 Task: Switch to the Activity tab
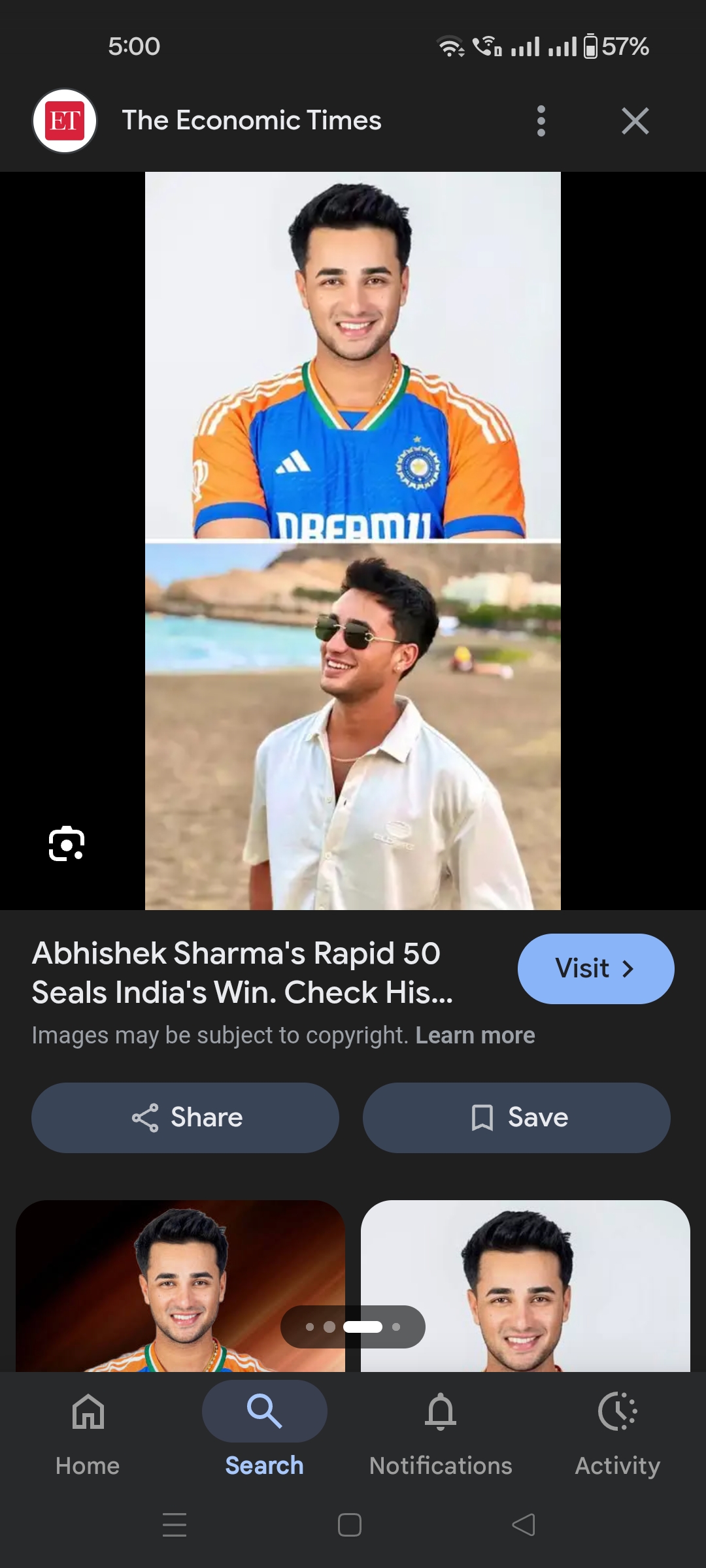pos(617,1431)
